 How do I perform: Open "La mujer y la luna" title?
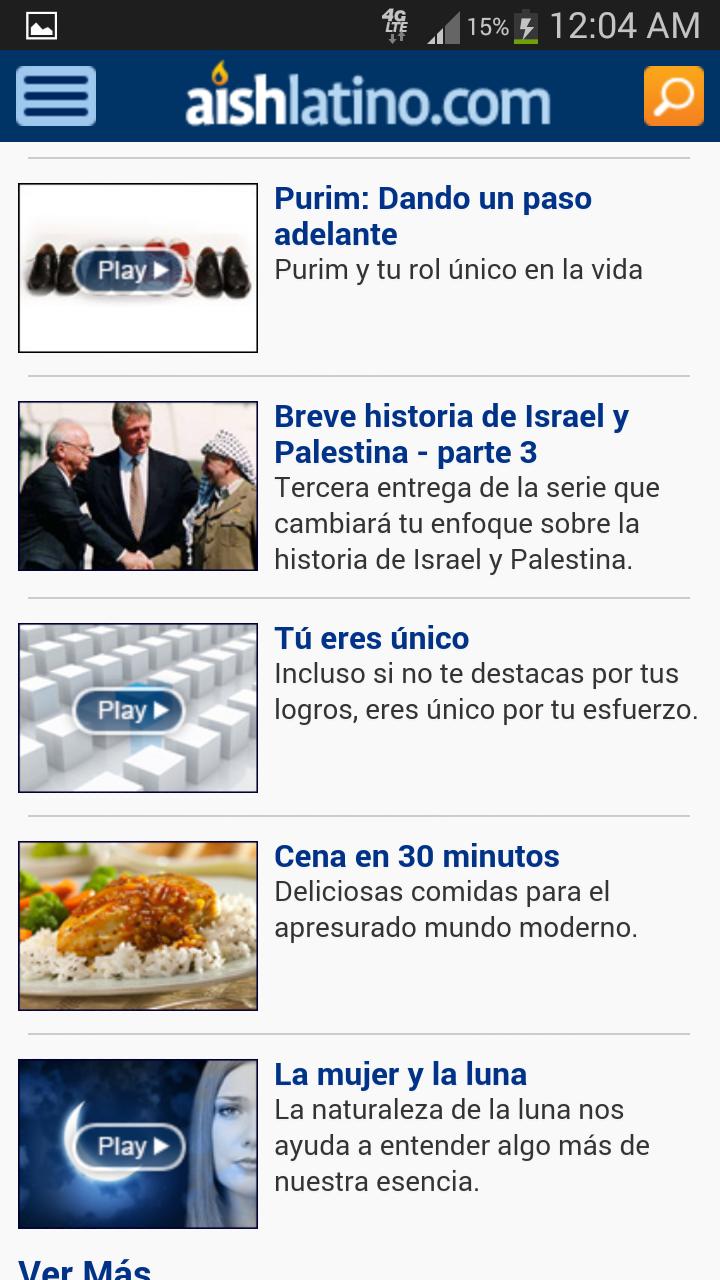[400, 1074]
